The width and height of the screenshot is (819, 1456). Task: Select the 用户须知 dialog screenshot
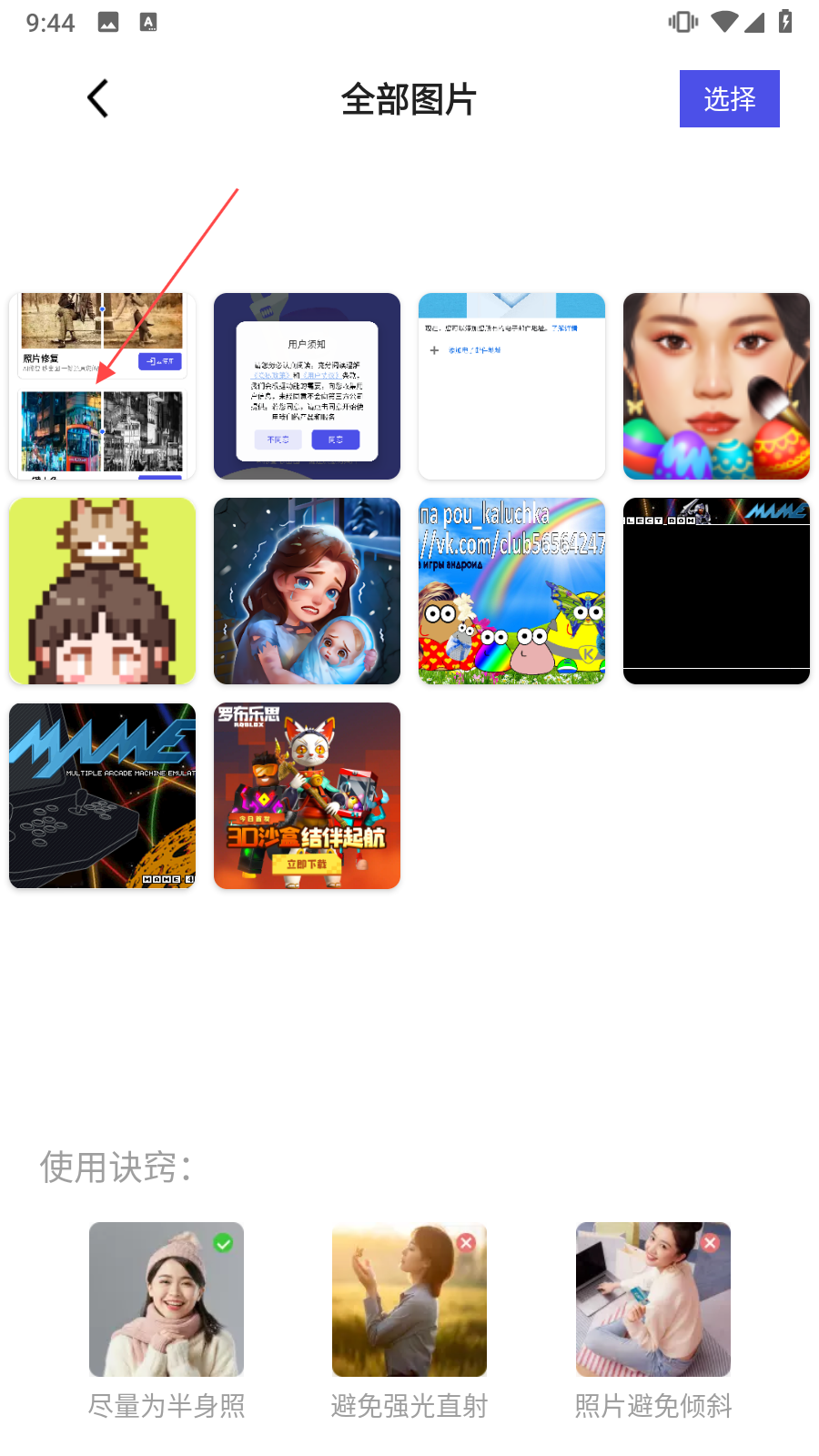point(307,386)
